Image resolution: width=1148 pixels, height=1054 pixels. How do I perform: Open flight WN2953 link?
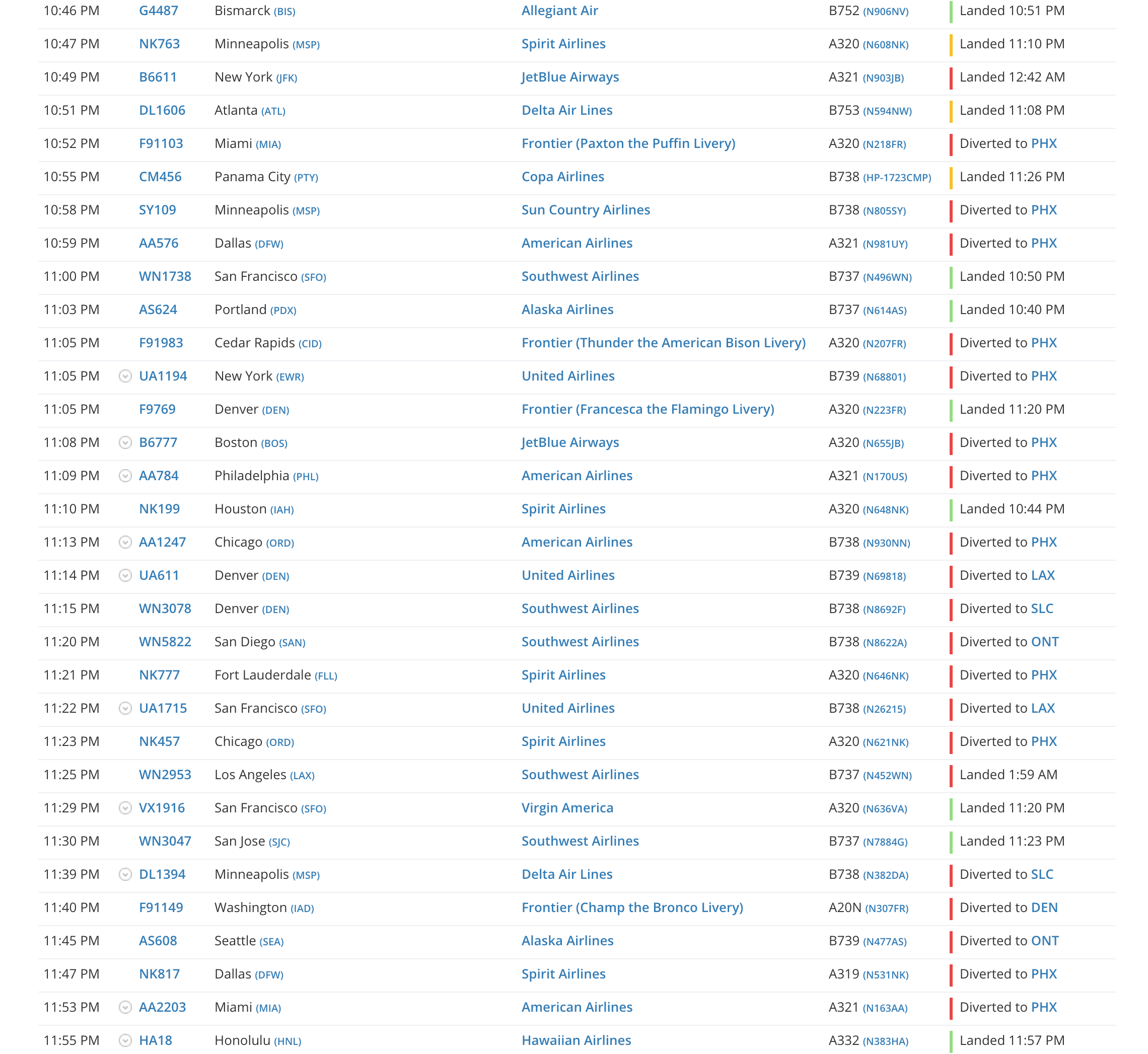click(165, 775)
